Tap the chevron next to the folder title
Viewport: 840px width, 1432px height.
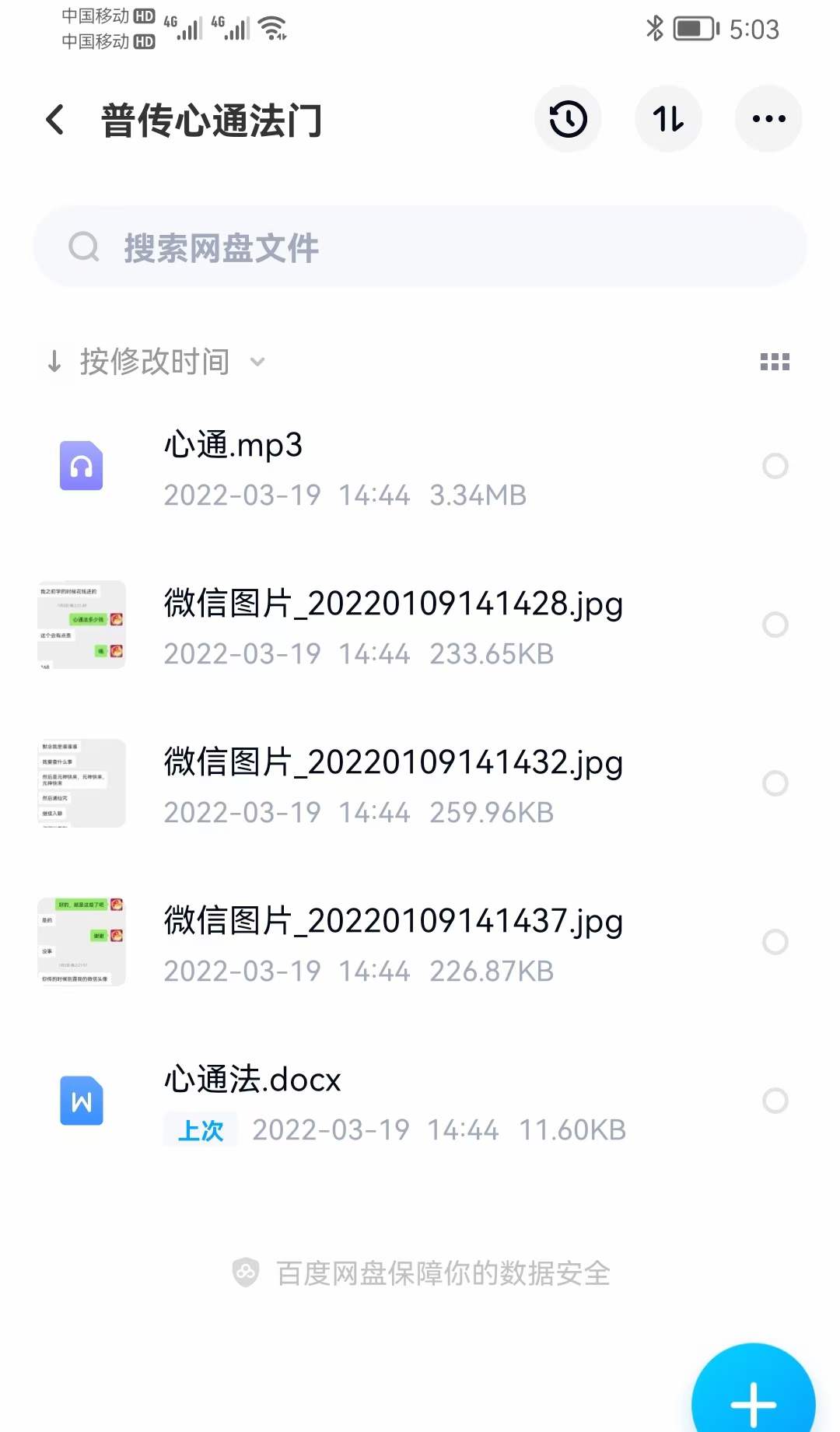54,119
